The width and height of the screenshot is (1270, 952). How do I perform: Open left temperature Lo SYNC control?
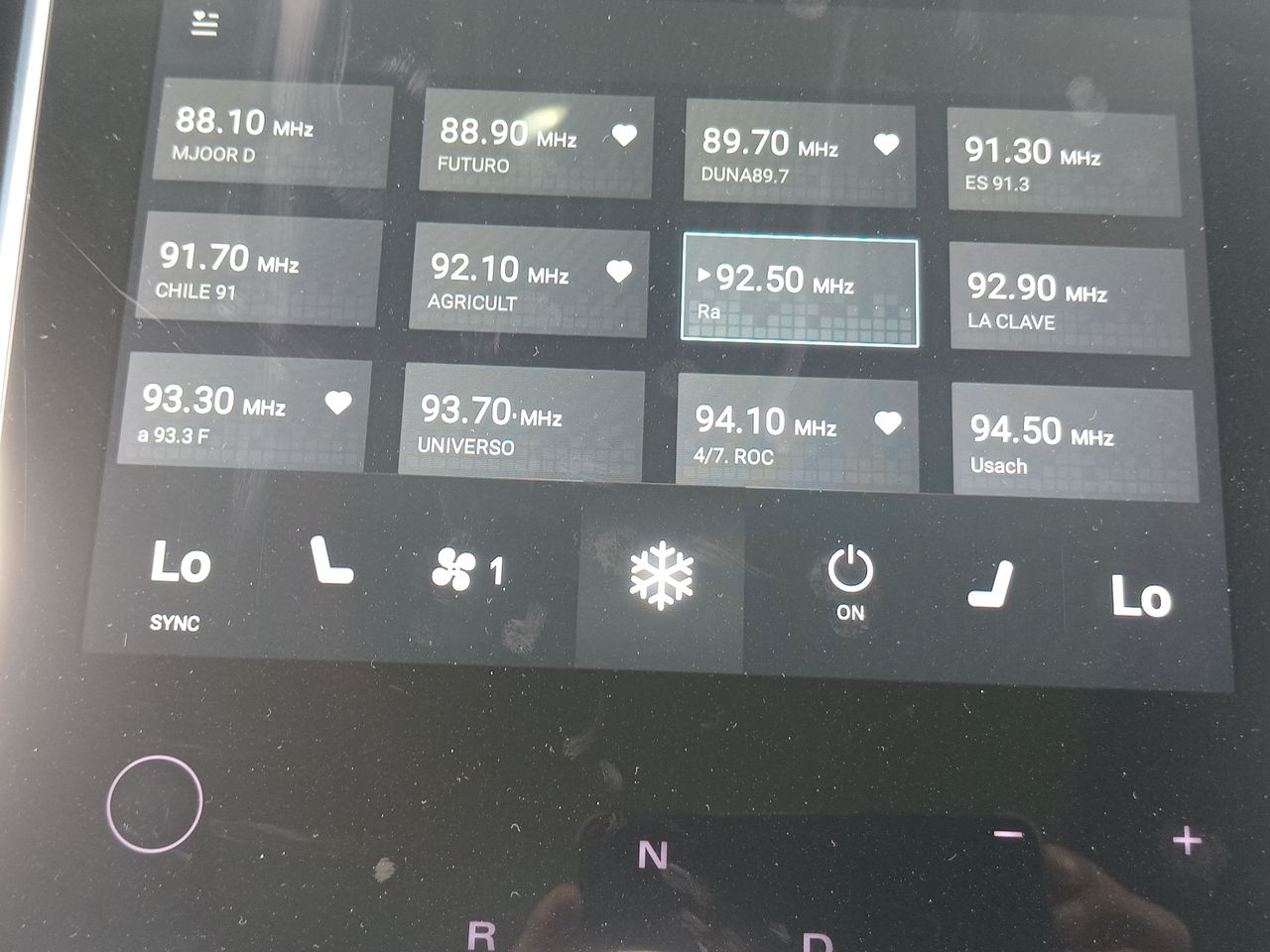tap(180, 582)
